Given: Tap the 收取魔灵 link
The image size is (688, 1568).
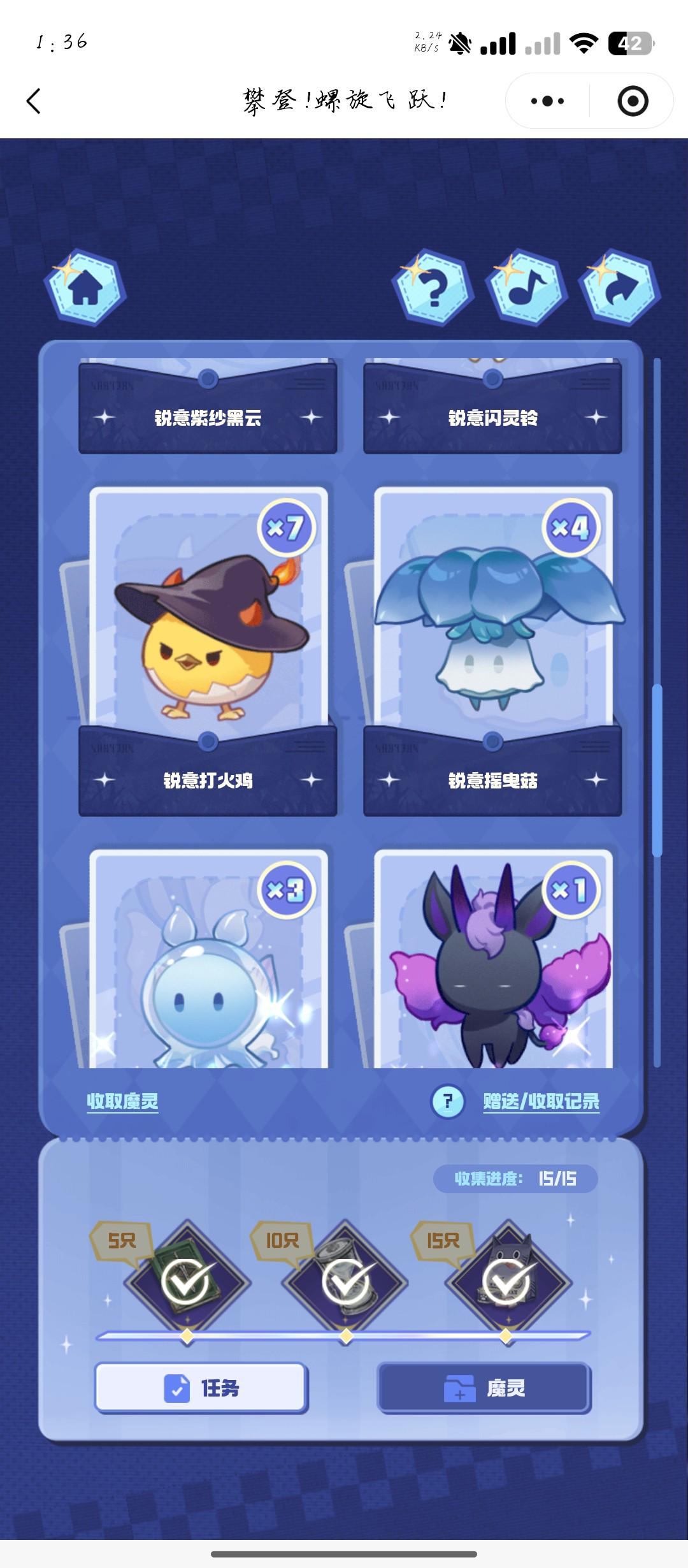Looking at the screenshot, I should (x=122, y=1101).
